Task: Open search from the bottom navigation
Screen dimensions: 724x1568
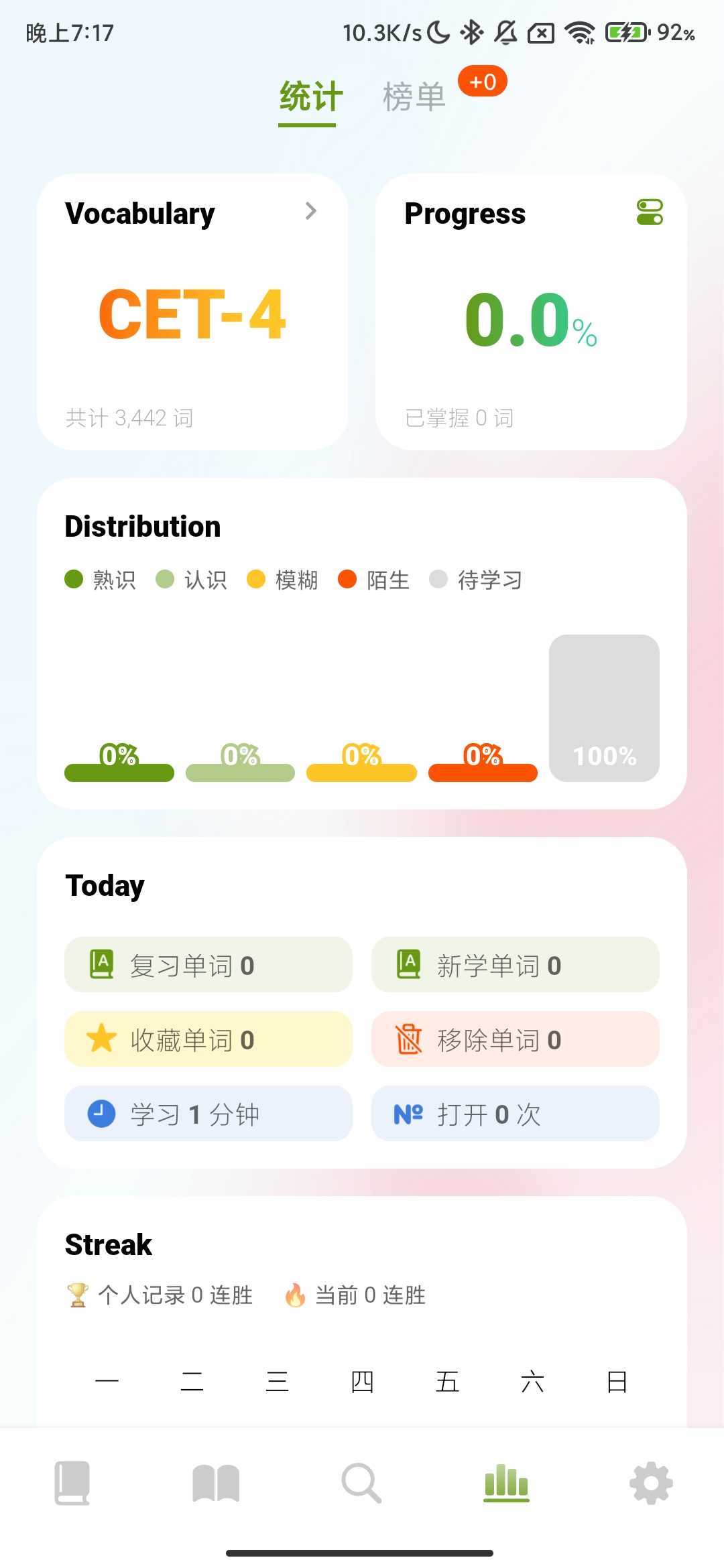Action: point(361,1483)
